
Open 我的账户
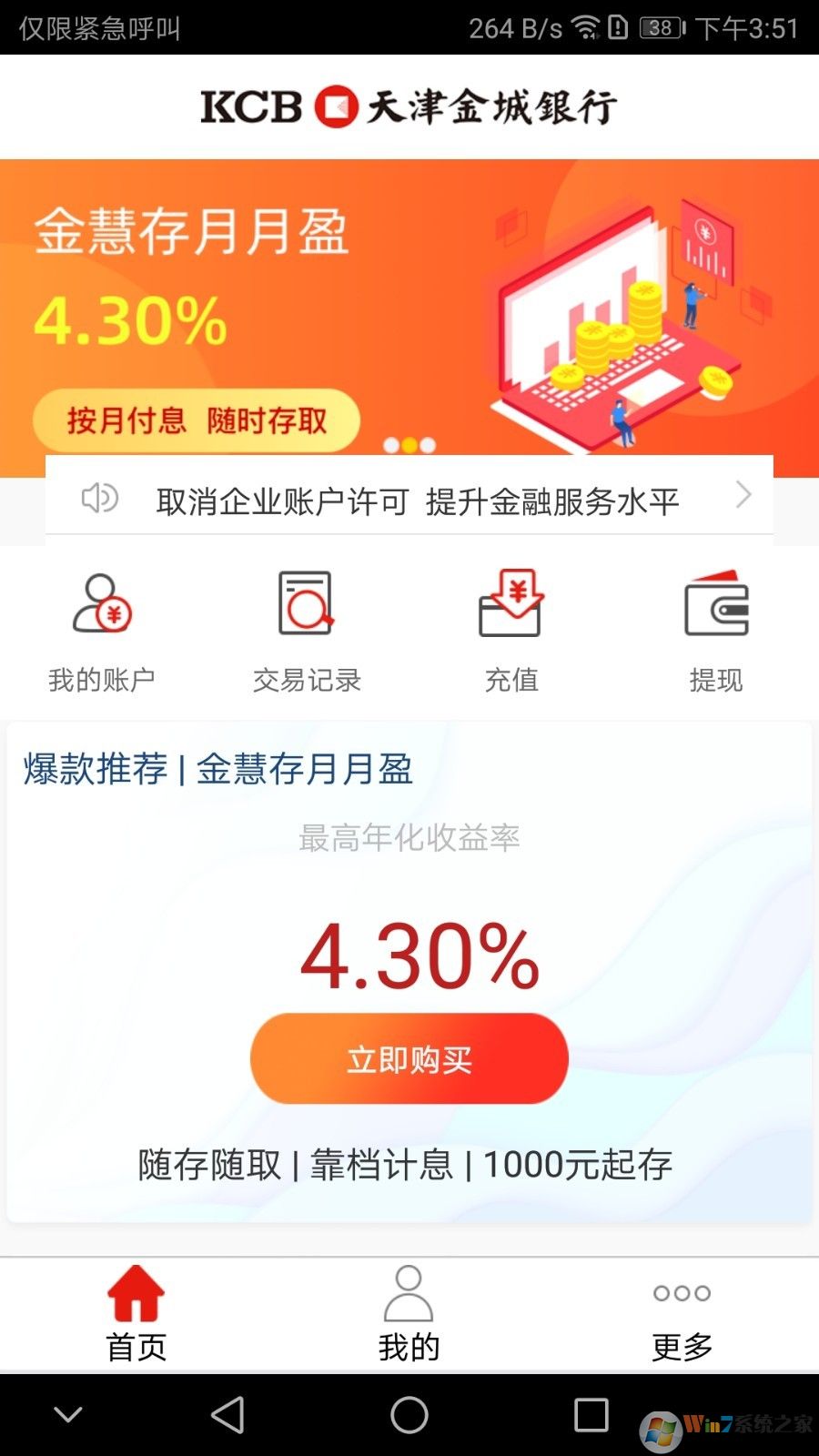pos(102,630)
